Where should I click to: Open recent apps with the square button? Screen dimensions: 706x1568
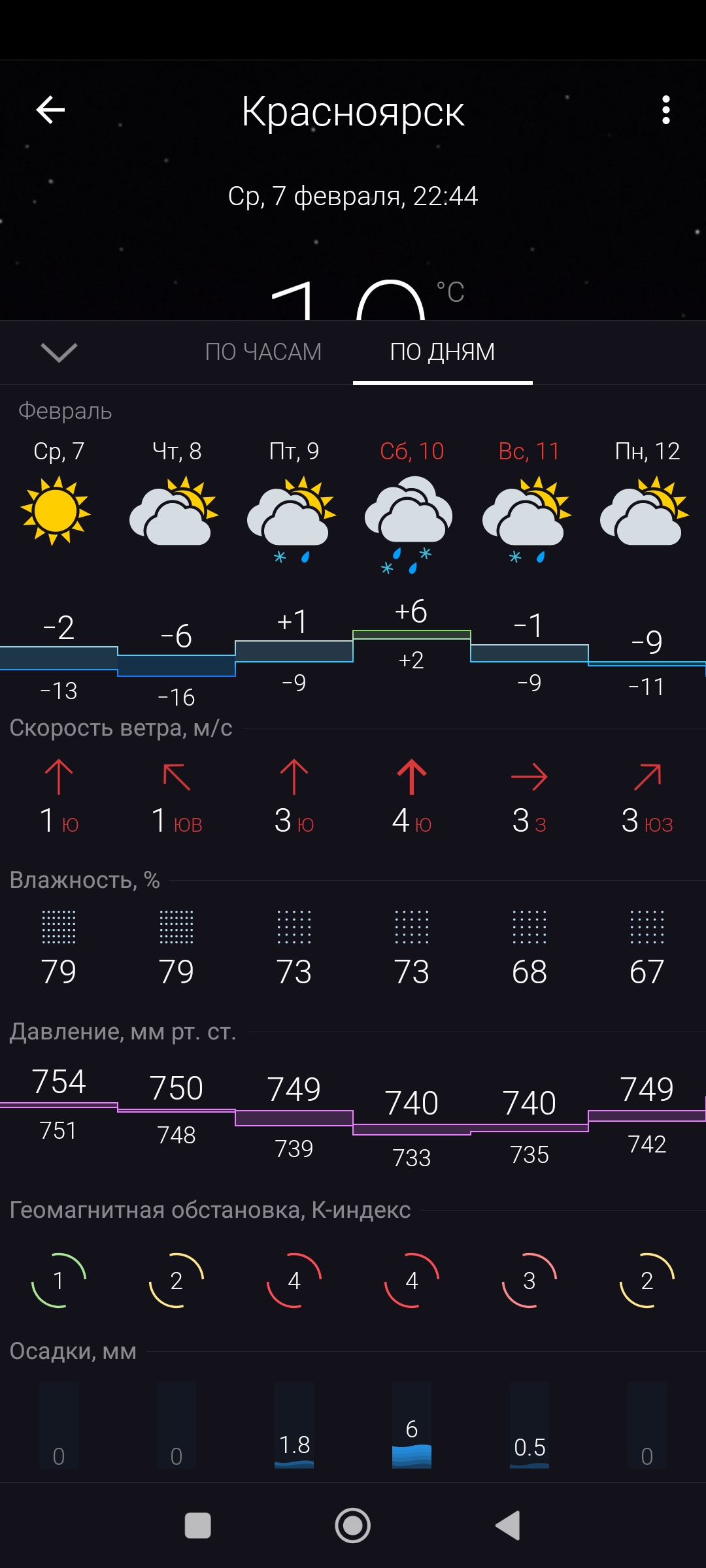pyautogui.click(x=198, y=1526)
